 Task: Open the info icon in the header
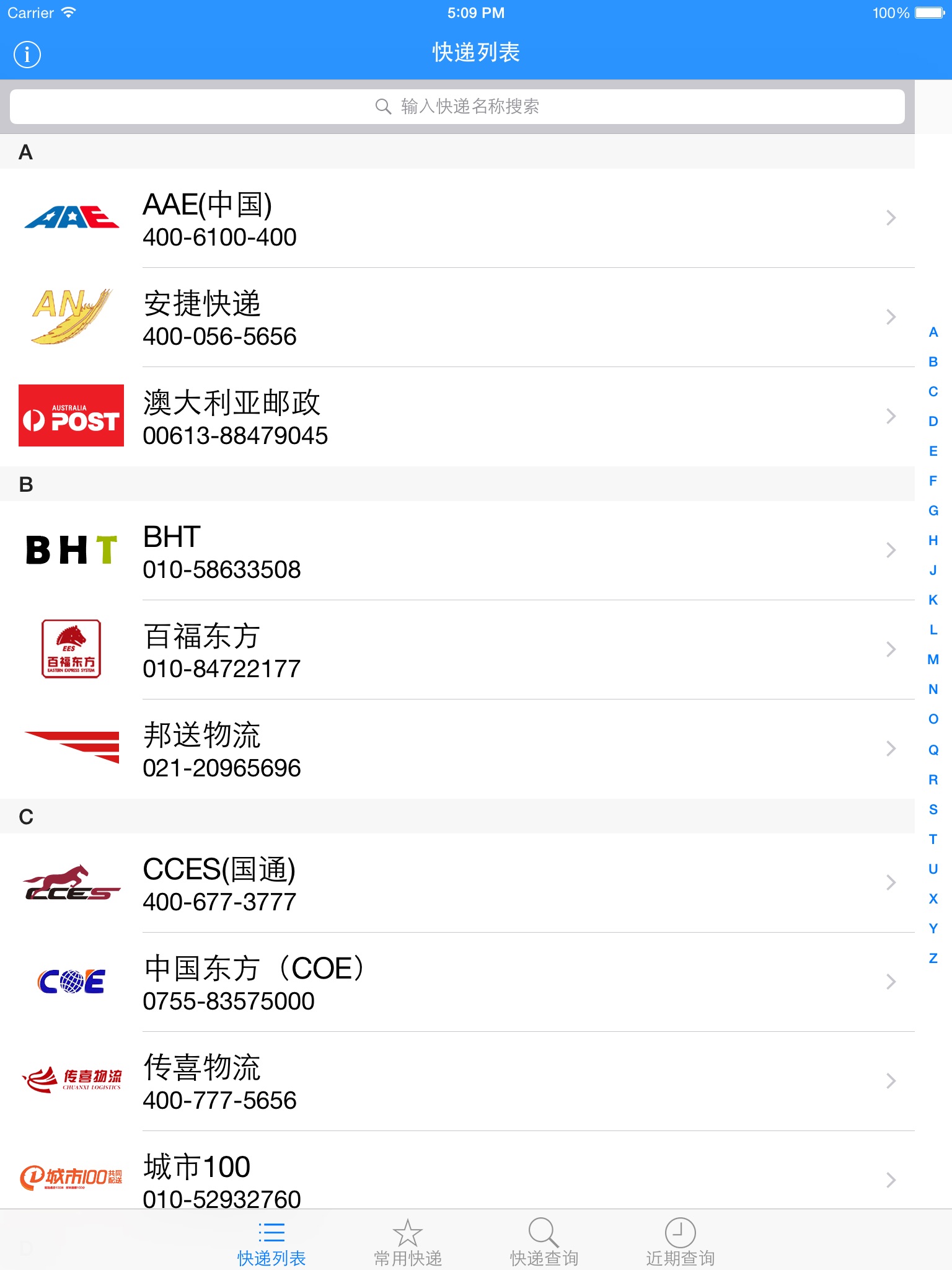pyautogui.click(x=27, y=55)
